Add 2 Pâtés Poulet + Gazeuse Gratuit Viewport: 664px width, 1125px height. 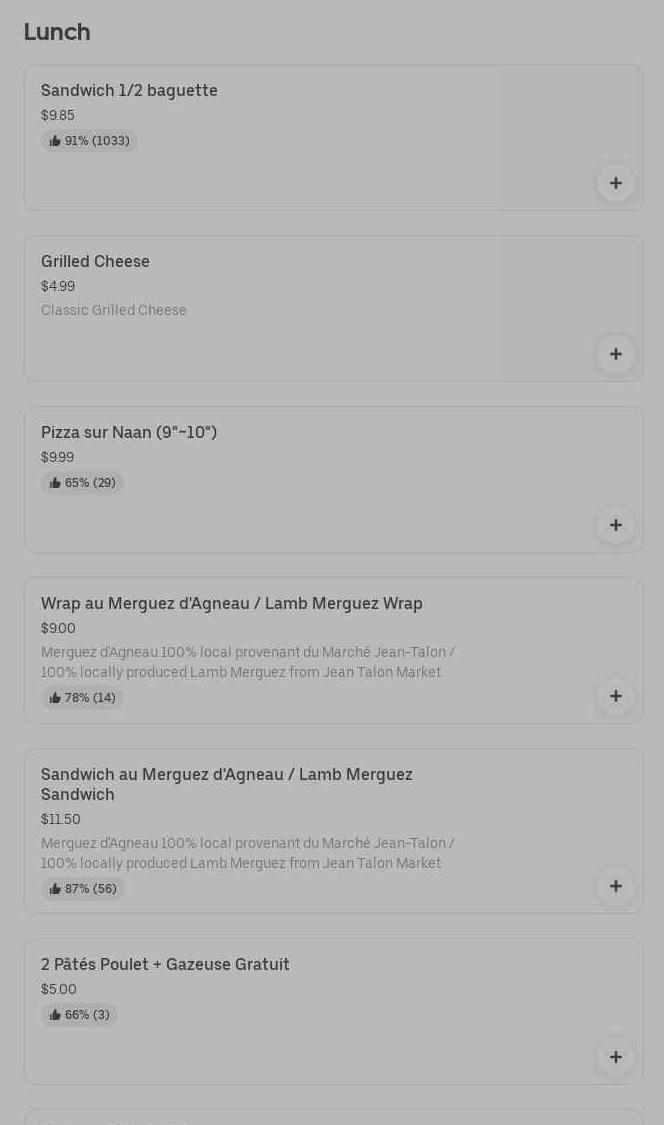pos(615,1057)
